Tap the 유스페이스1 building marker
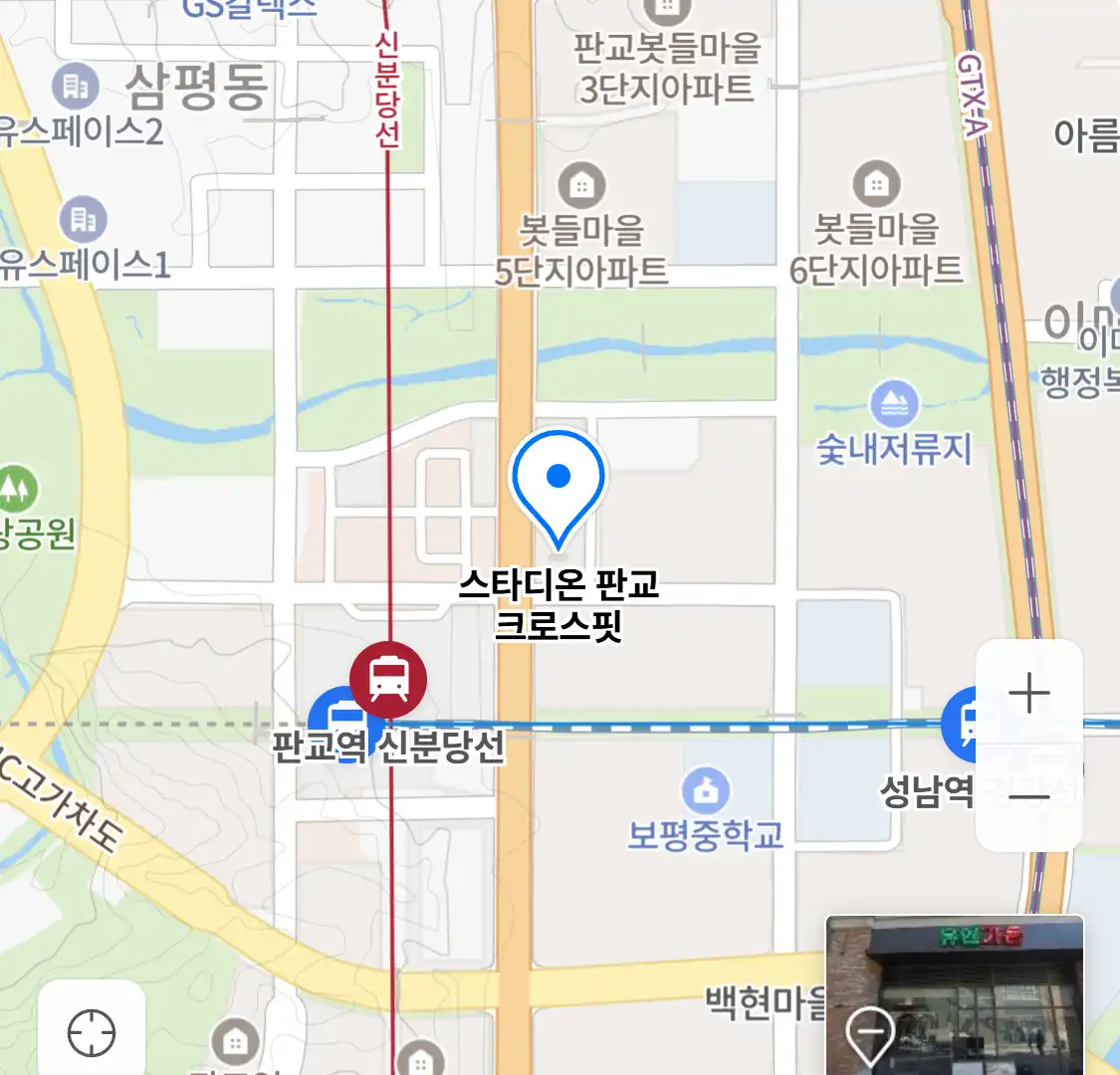The height and width of the screenshot is (1075, 1120). click(x=84, y=220)
